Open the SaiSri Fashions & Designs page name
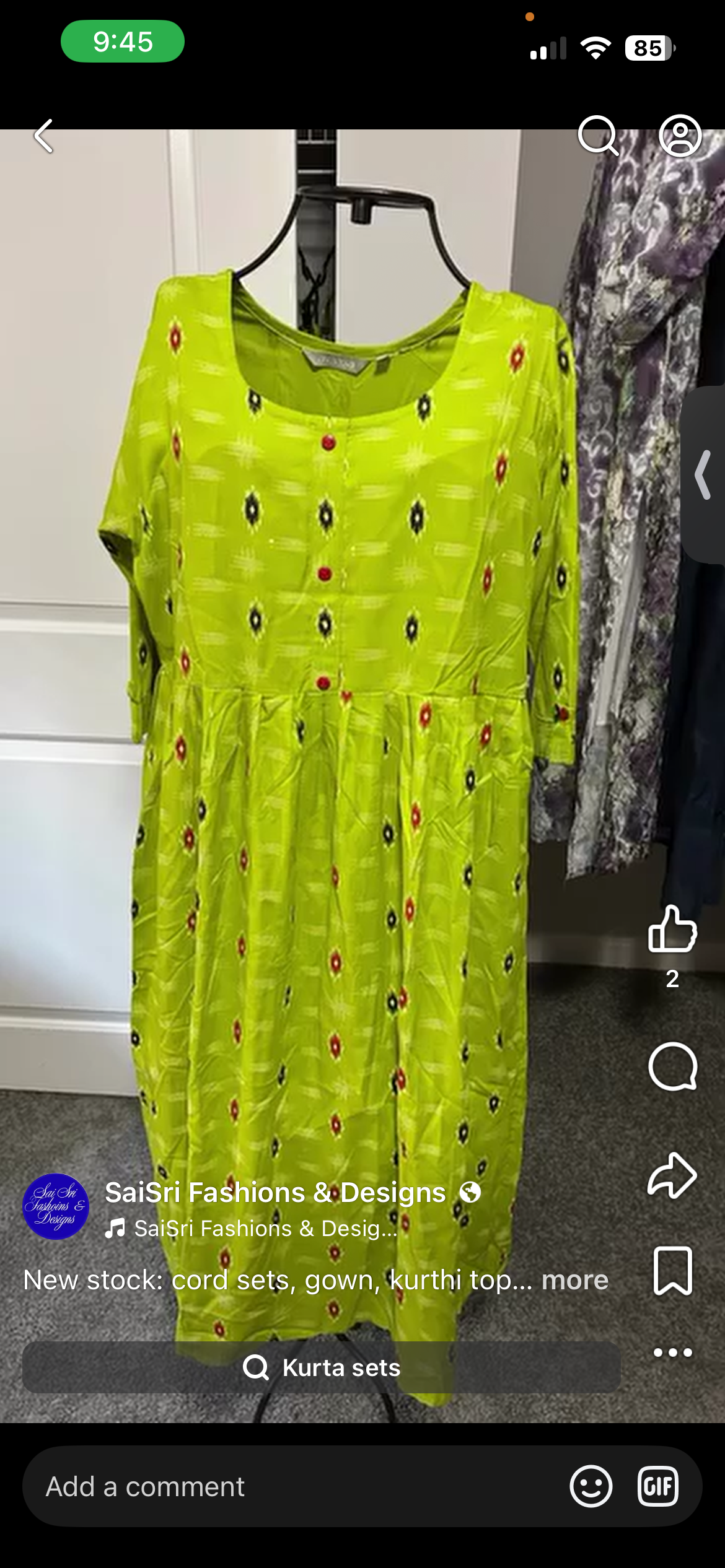This screenshot has width=725, height=1568. coord(275,1193)
